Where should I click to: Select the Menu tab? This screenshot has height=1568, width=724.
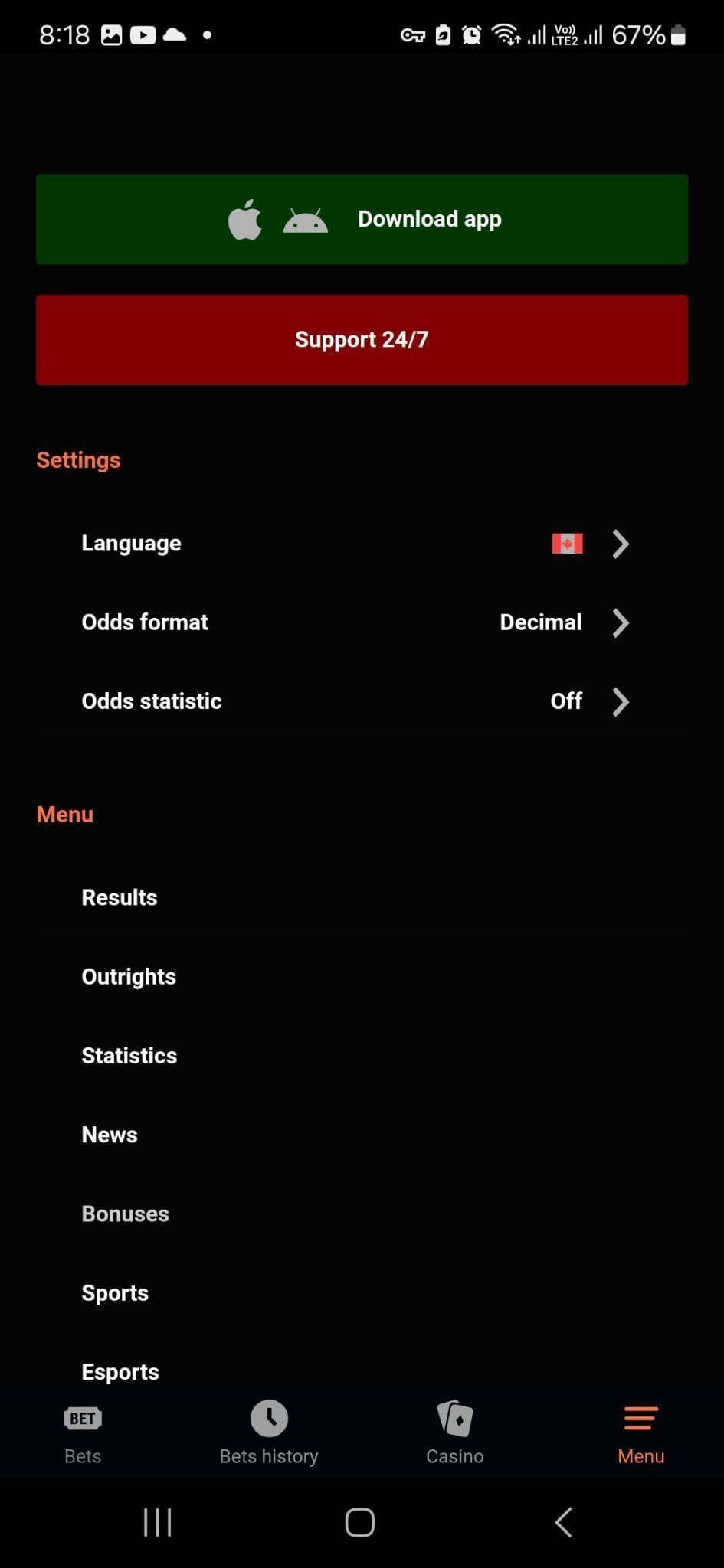tap(640, 1433)
